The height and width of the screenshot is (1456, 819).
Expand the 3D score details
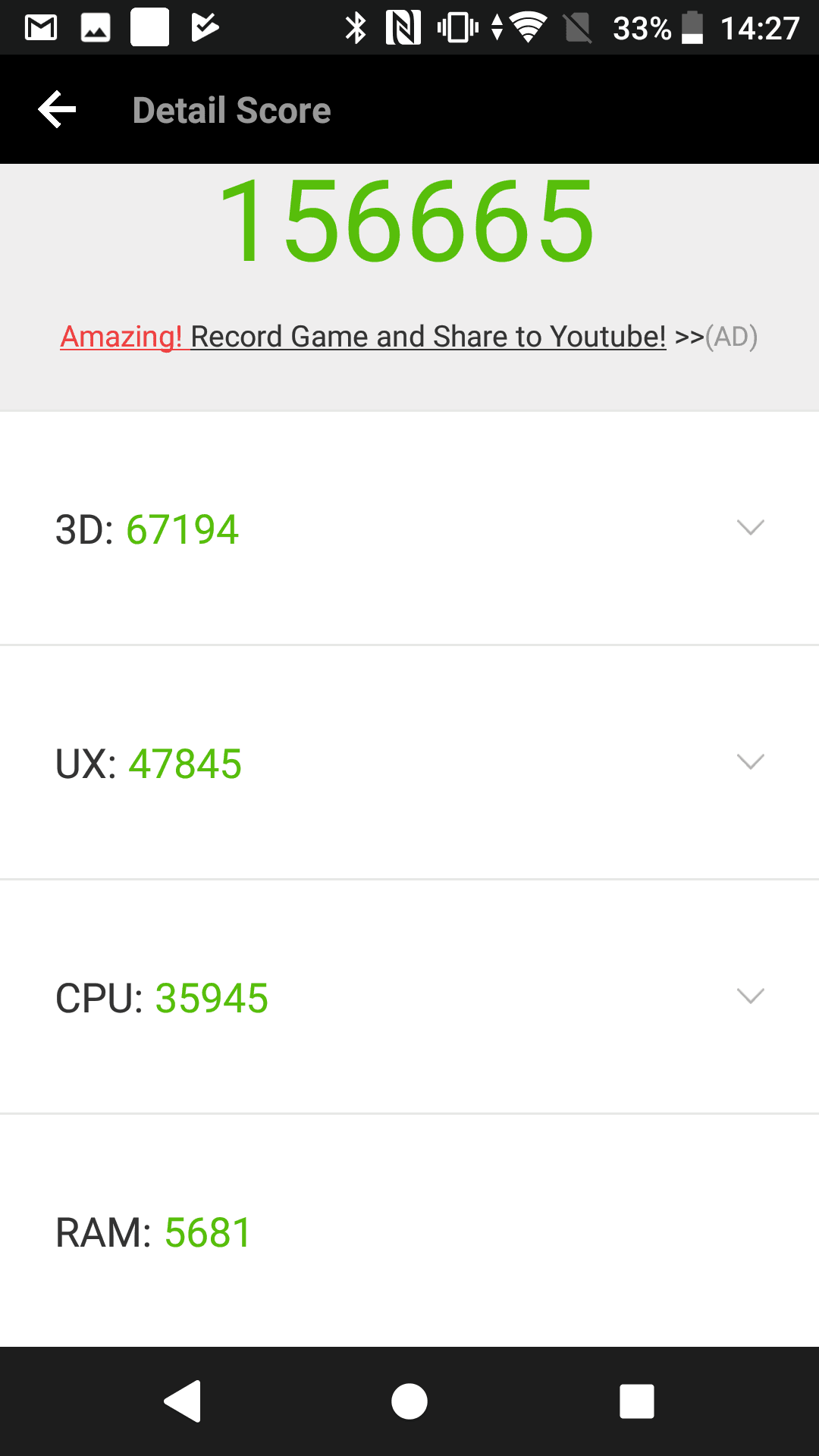tap(409, 529)
